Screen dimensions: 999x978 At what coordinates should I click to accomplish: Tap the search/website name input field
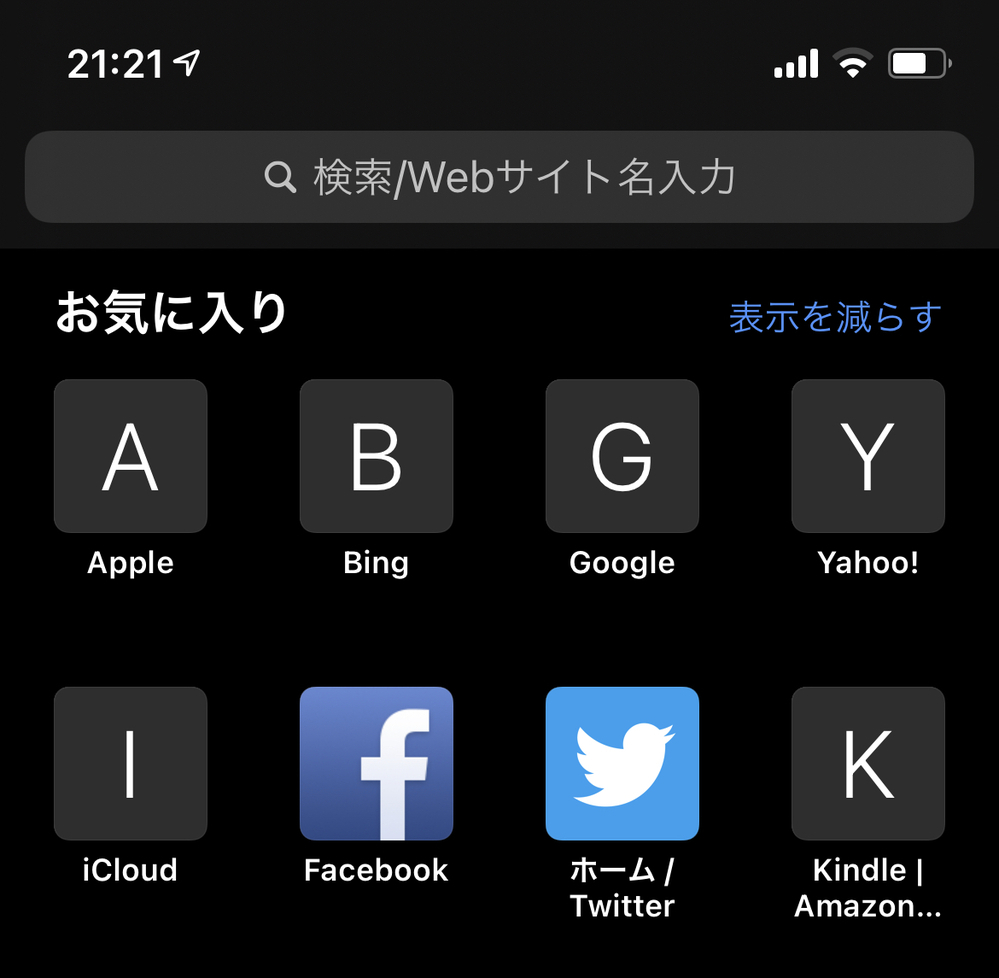499,177
